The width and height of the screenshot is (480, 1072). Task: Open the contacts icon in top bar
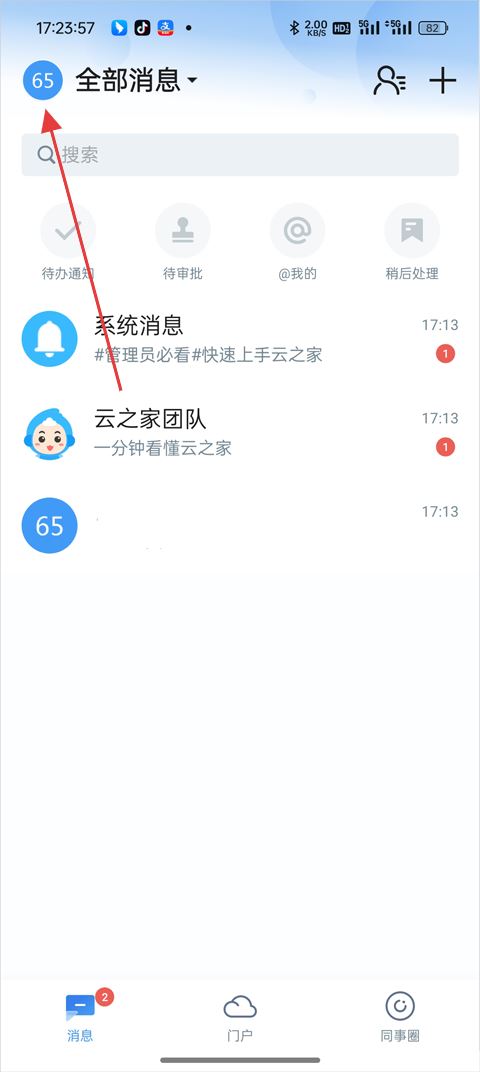pos(390,81)
